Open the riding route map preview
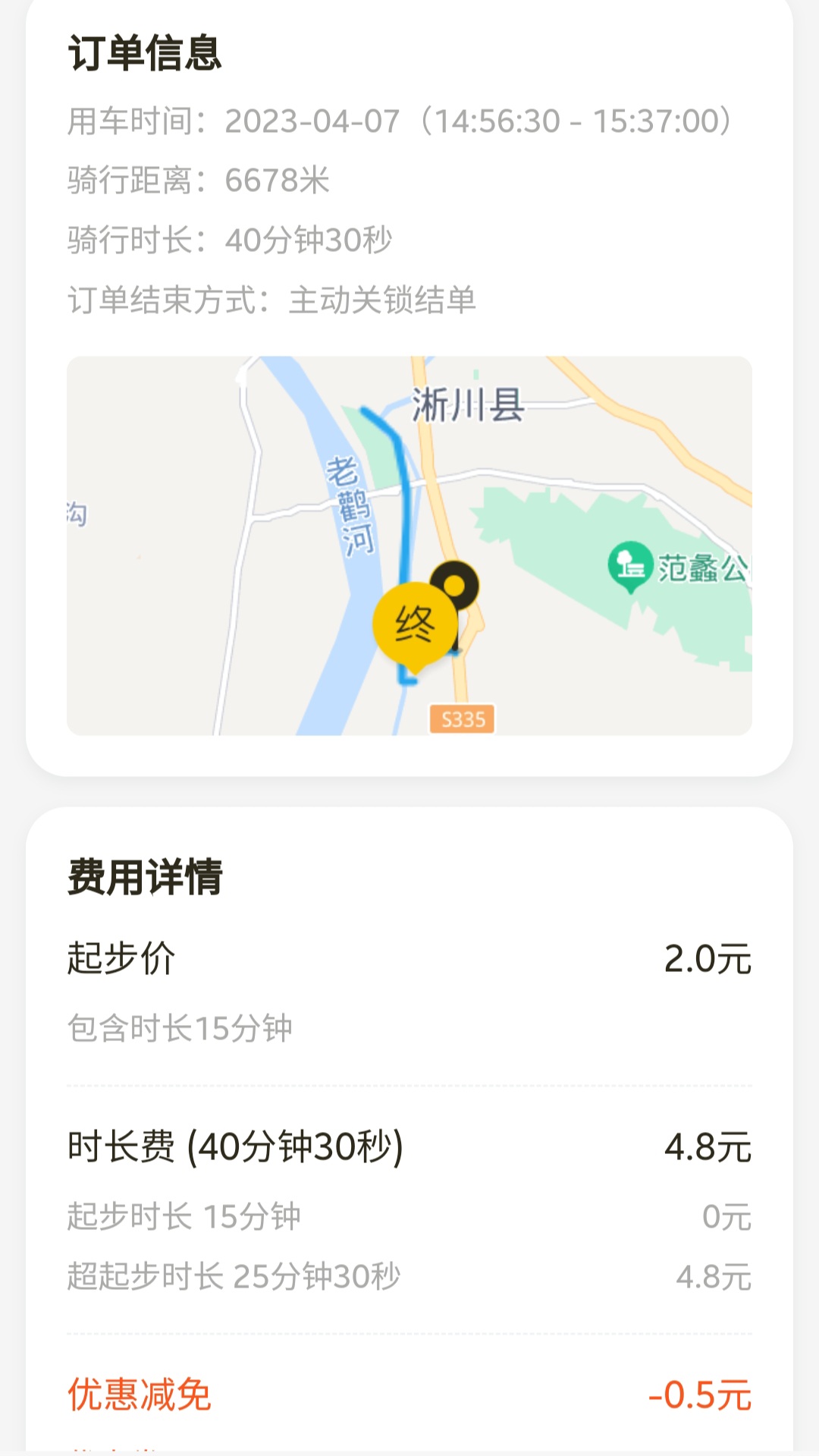Viewport: 819px width, 1456px height. tap(409, 545)
